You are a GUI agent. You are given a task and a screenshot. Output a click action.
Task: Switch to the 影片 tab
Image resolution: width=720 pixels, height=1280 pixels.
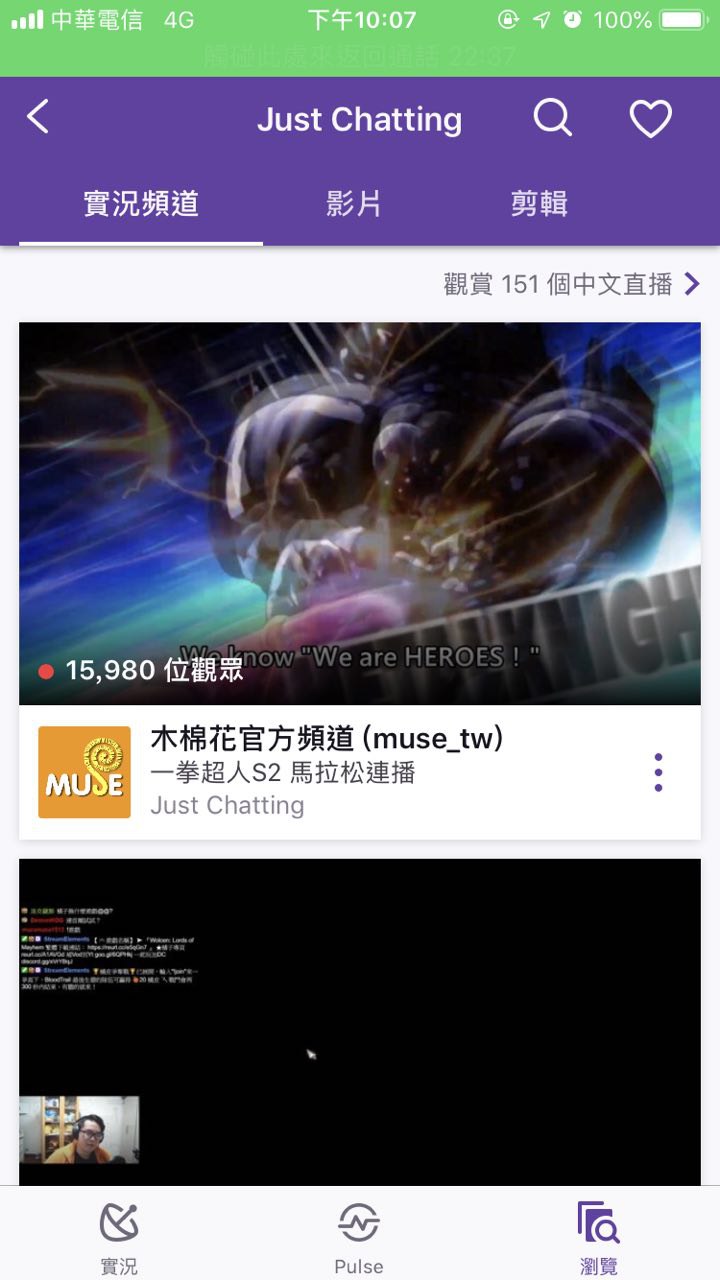354,204
